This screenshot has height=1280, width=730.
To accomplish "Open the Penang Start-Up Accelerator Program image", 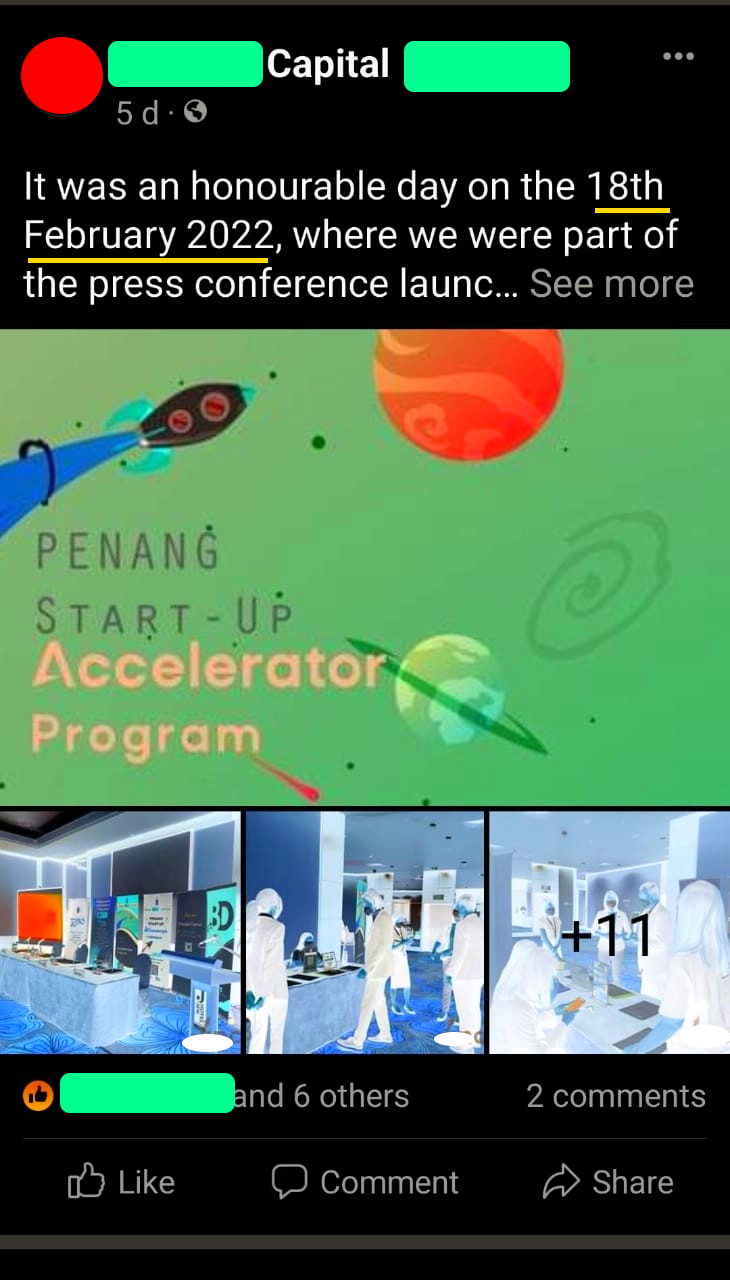I will point(365,567).
